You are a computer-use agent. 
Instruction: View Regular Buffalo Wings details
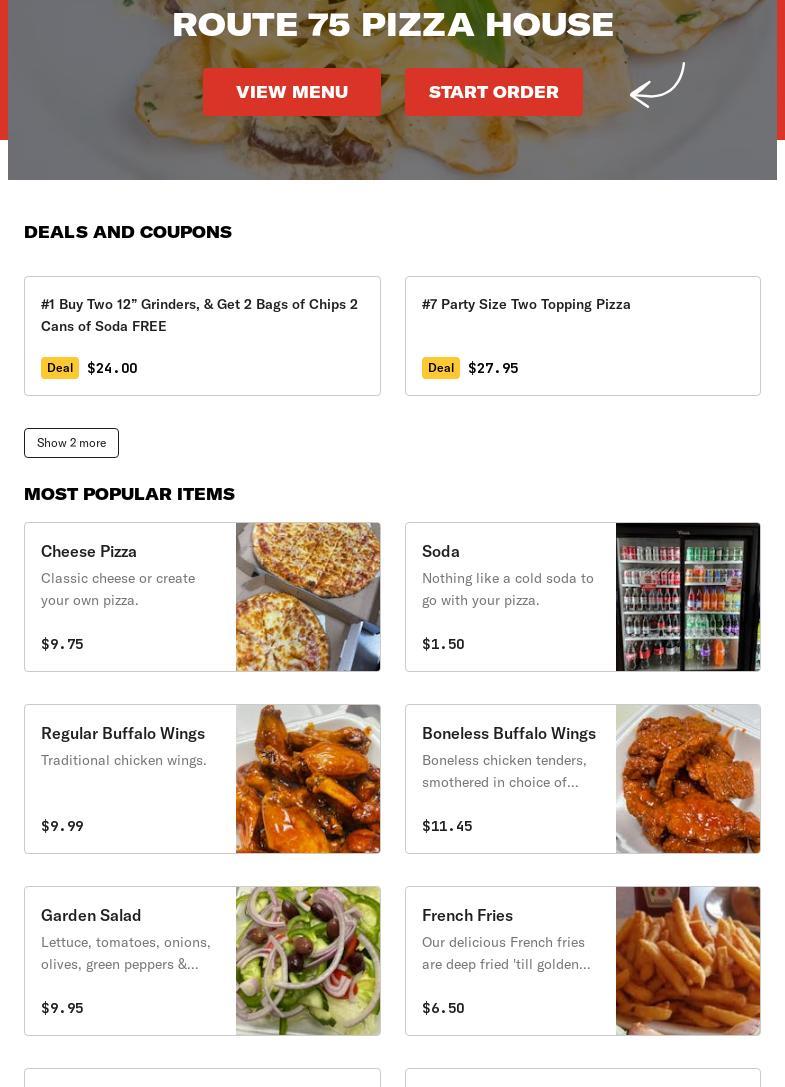tap(202, 779)
